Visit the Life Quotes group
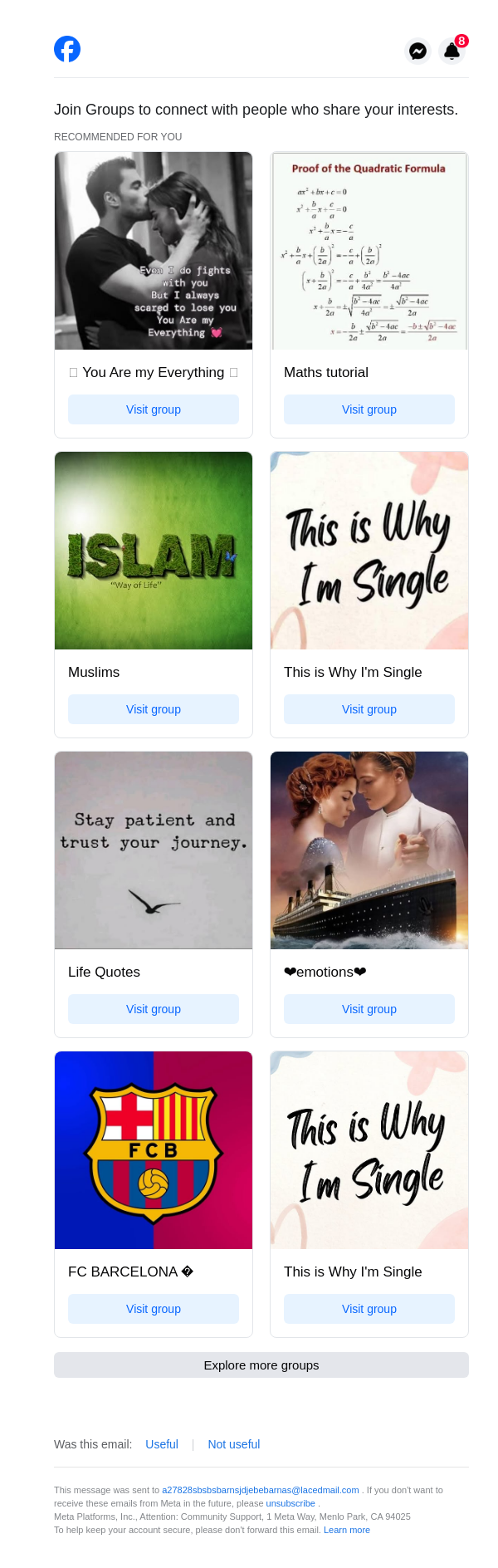The image size is (498, 1568). (x=154, y=1009)
